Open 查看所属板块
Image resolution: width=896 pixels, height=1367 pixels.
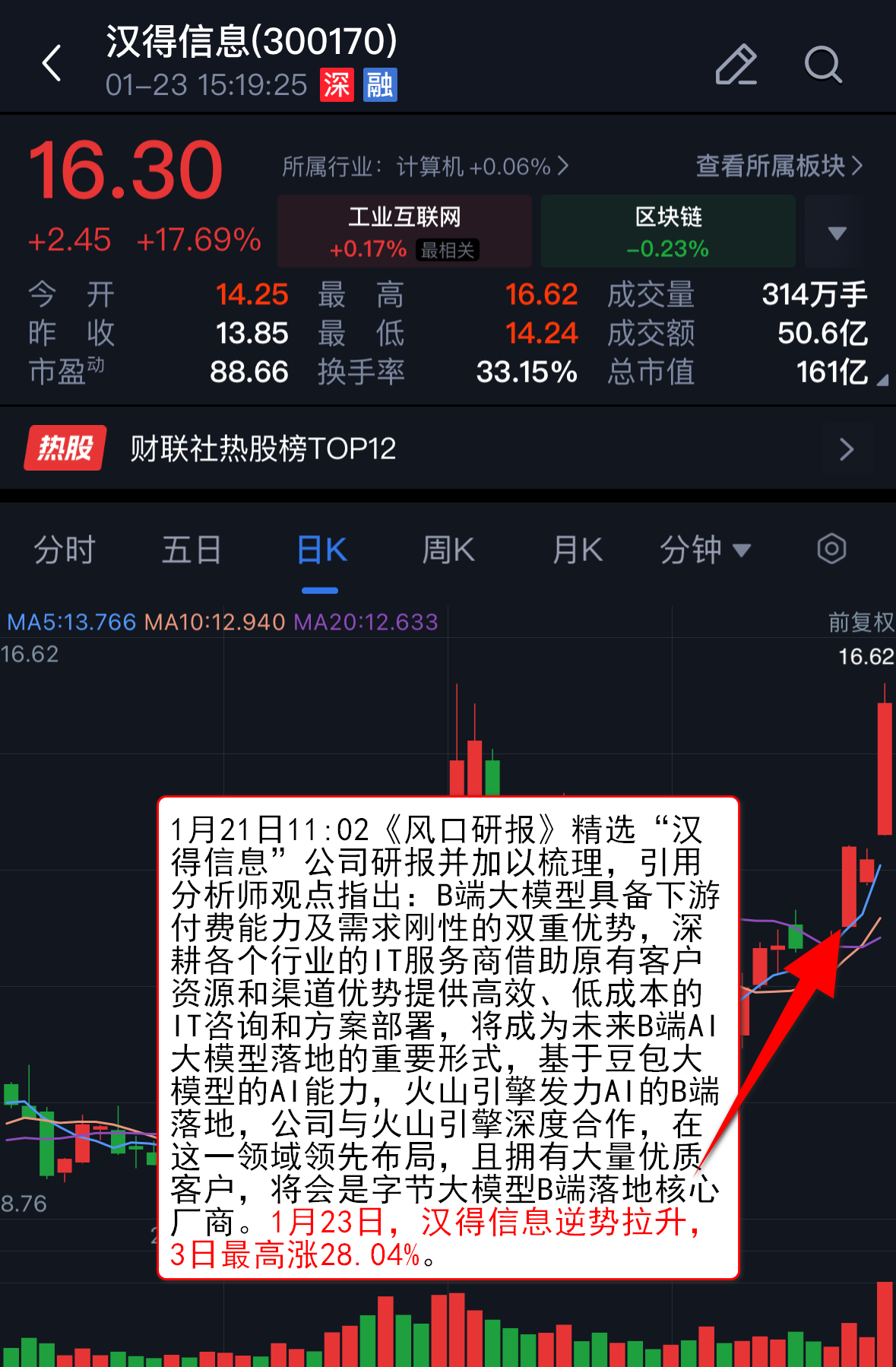779,166
